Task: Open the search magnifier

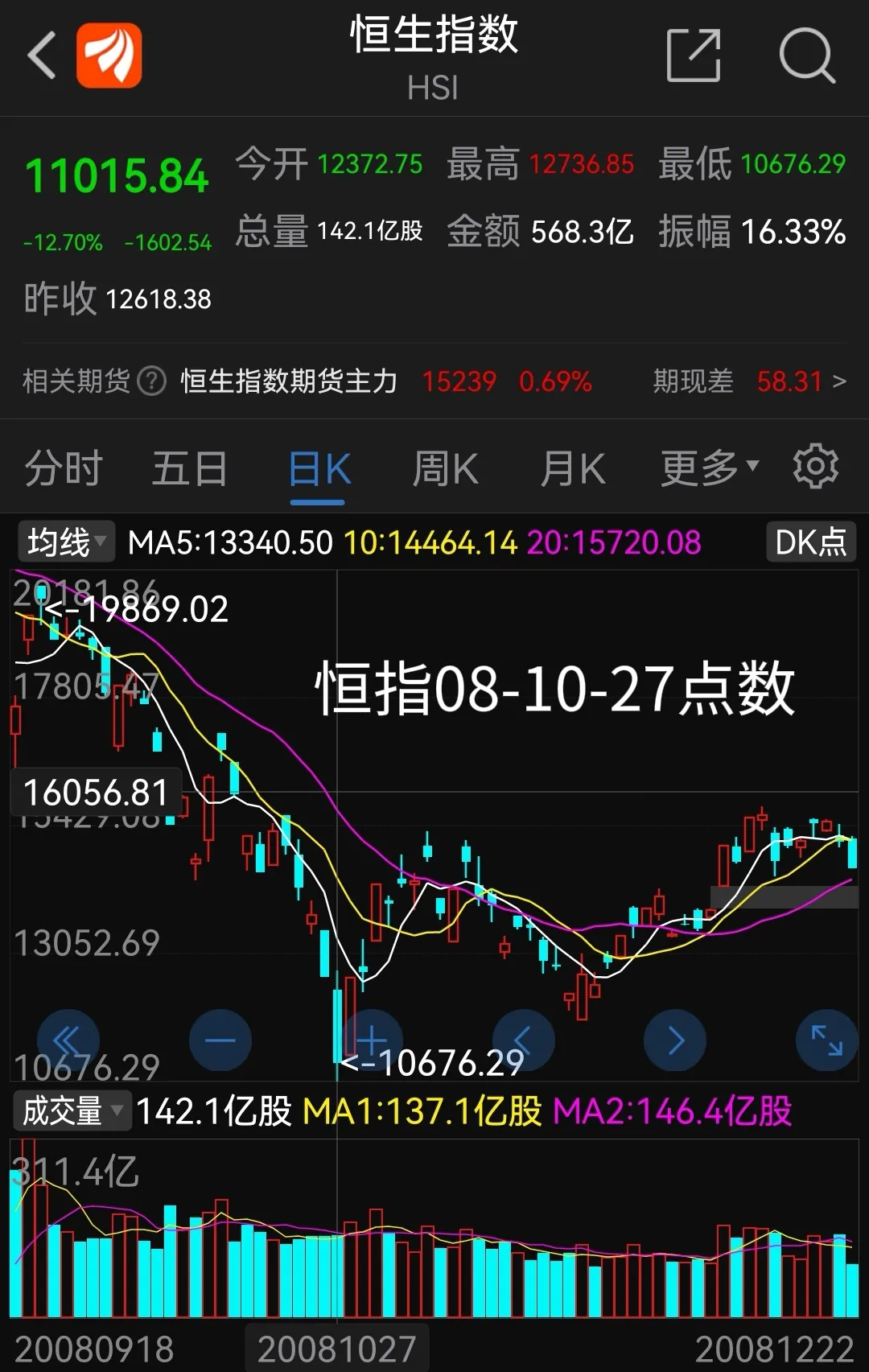Action: pyautogui.click(x=806, y=56)
